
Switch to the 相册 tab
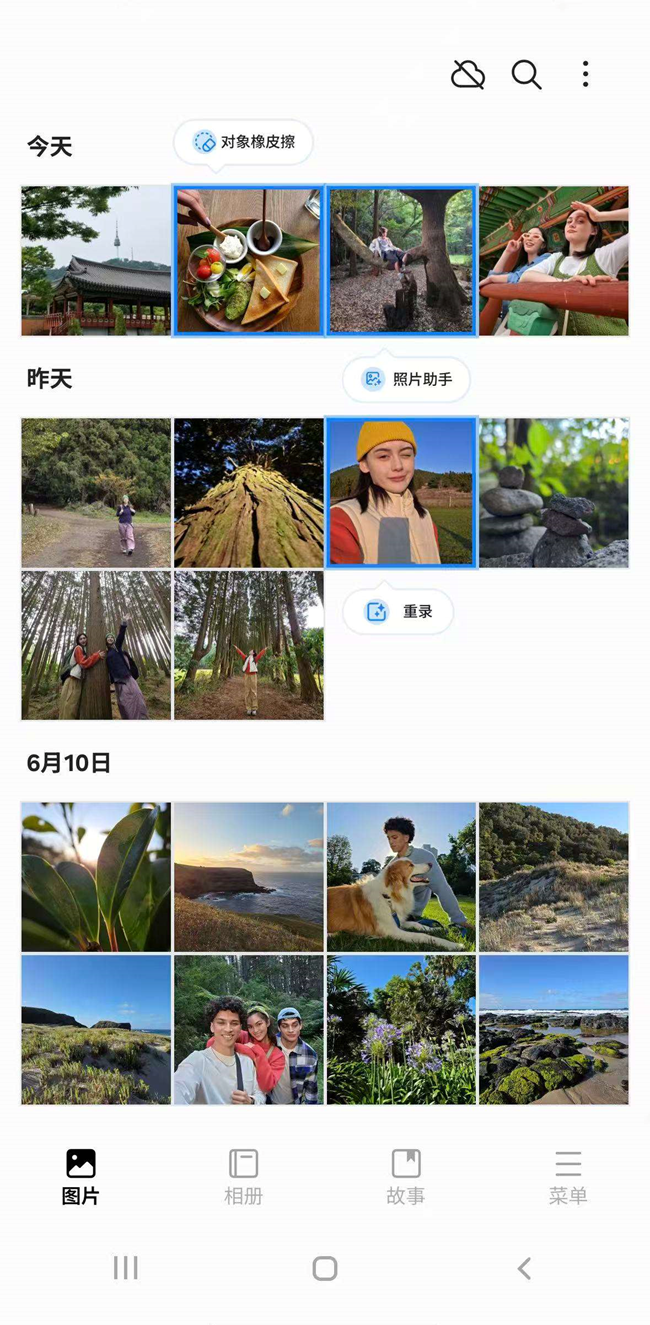(x=243, y=1176)
